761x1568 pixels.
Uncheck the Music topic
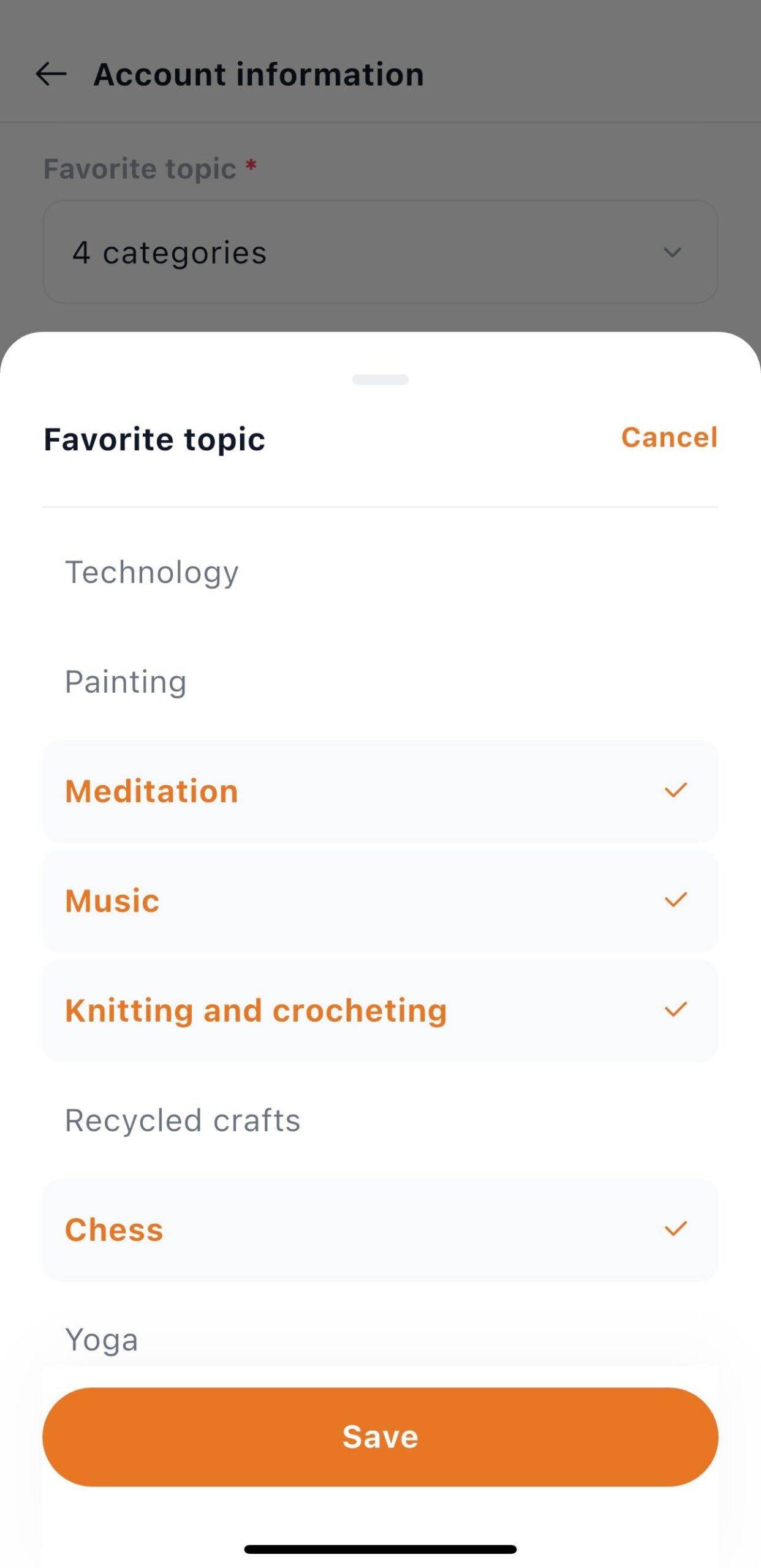click(380, 901)
